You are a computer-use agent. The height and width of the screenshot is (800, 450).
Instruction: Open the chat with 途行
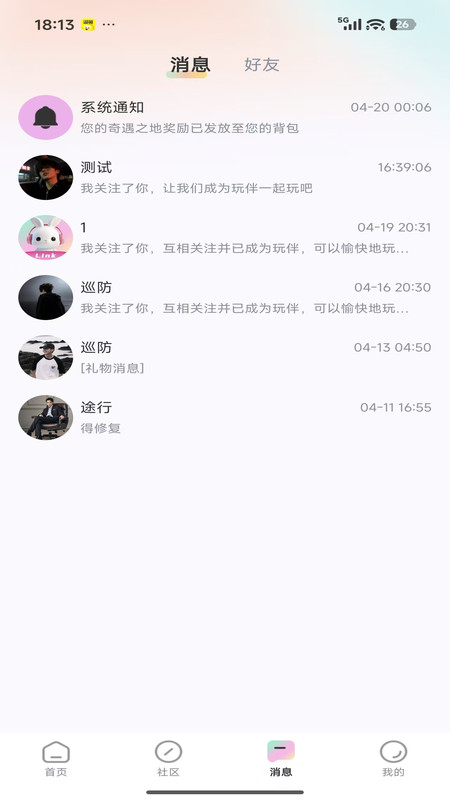(225, 417)
